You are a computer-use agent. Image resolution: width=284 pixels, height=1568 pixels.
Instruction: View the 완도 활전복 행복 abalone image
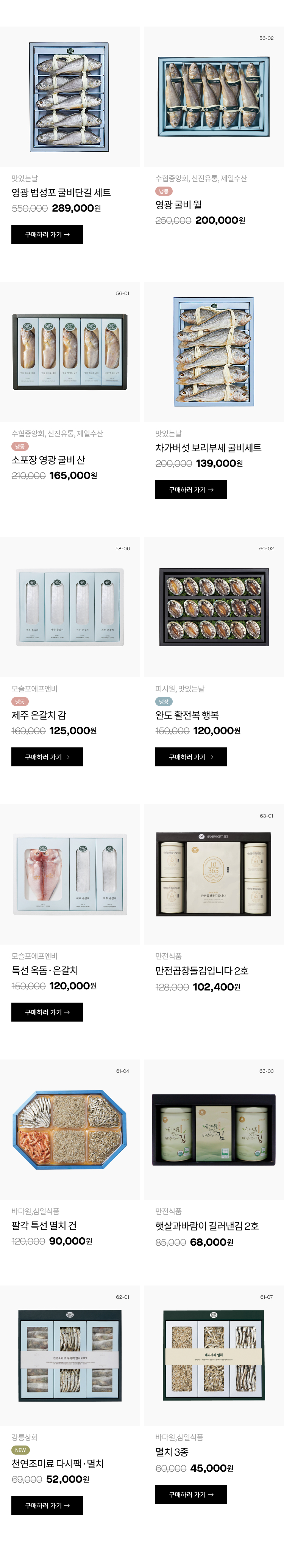214,607
